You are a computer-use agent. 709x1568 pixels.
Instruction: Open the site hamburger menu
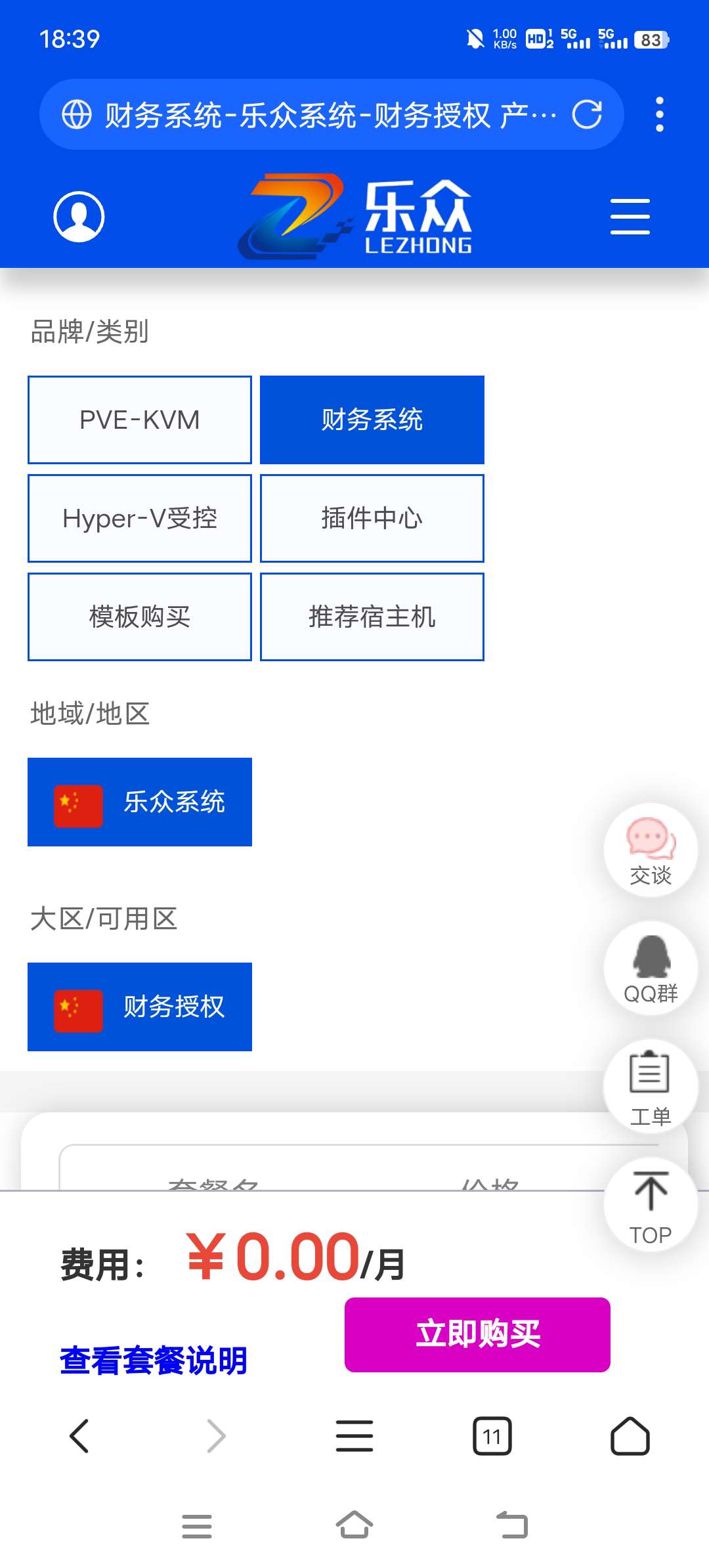pos(630,217)
